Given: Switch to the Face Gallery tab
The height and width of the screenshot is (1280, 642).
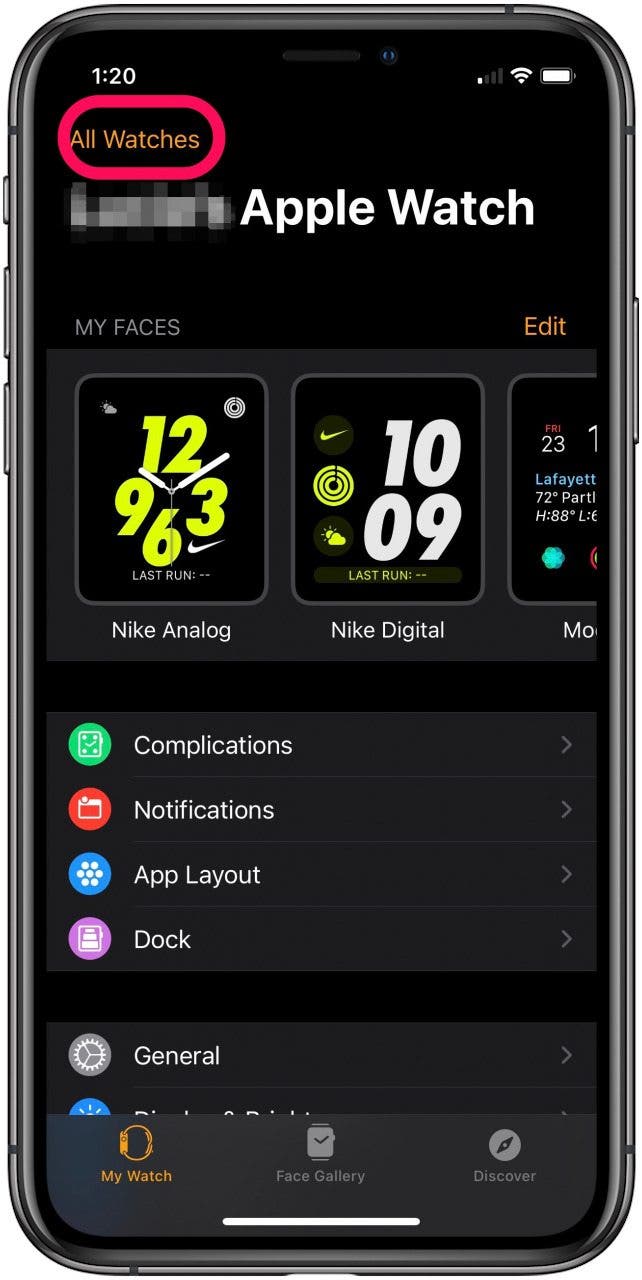Looking at the screenshot, I should tap(320, 1153).
